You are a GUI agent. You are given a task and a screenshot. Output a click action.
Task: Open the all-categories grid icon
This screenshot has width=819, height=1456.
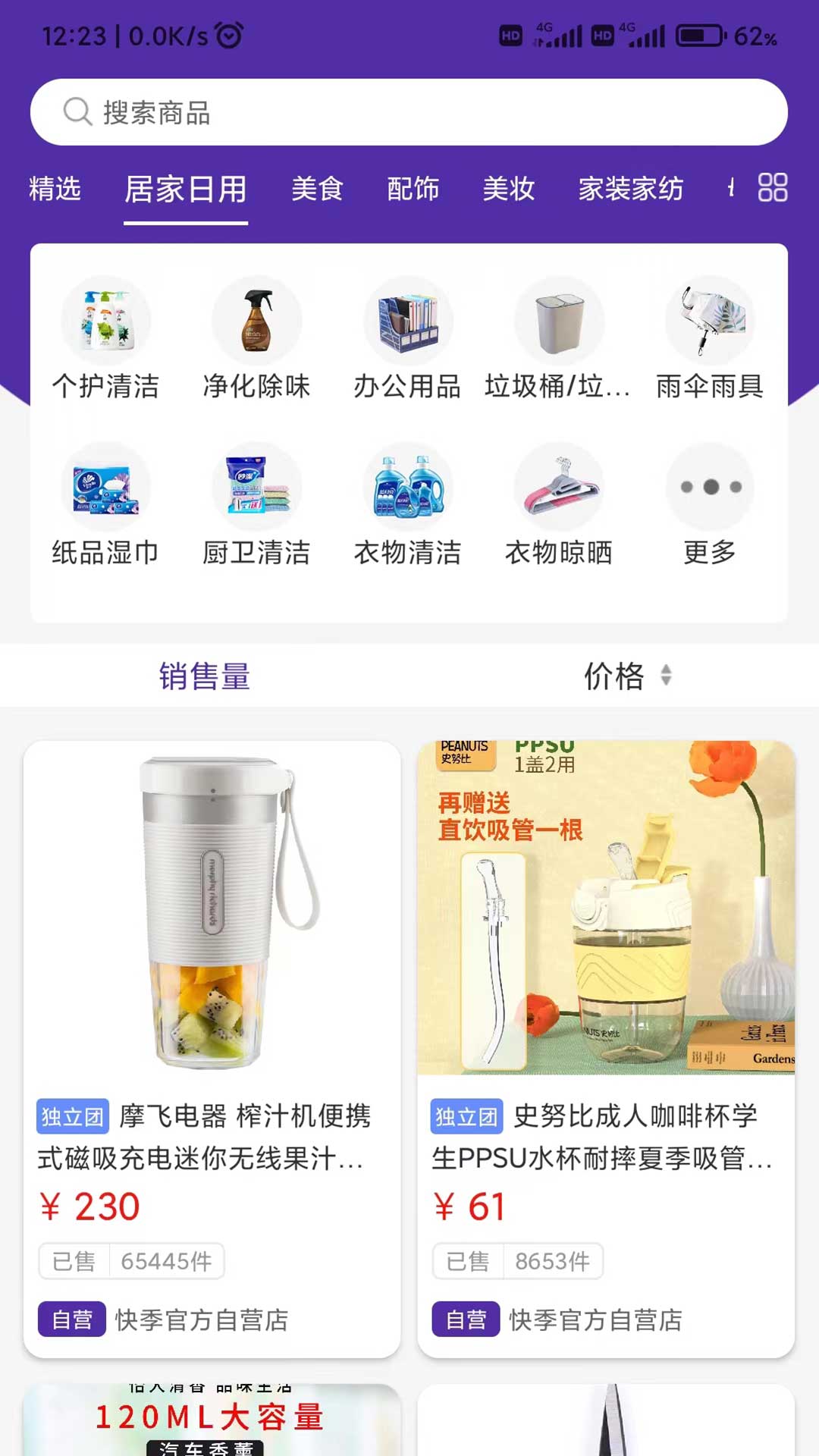click(772, 187)
